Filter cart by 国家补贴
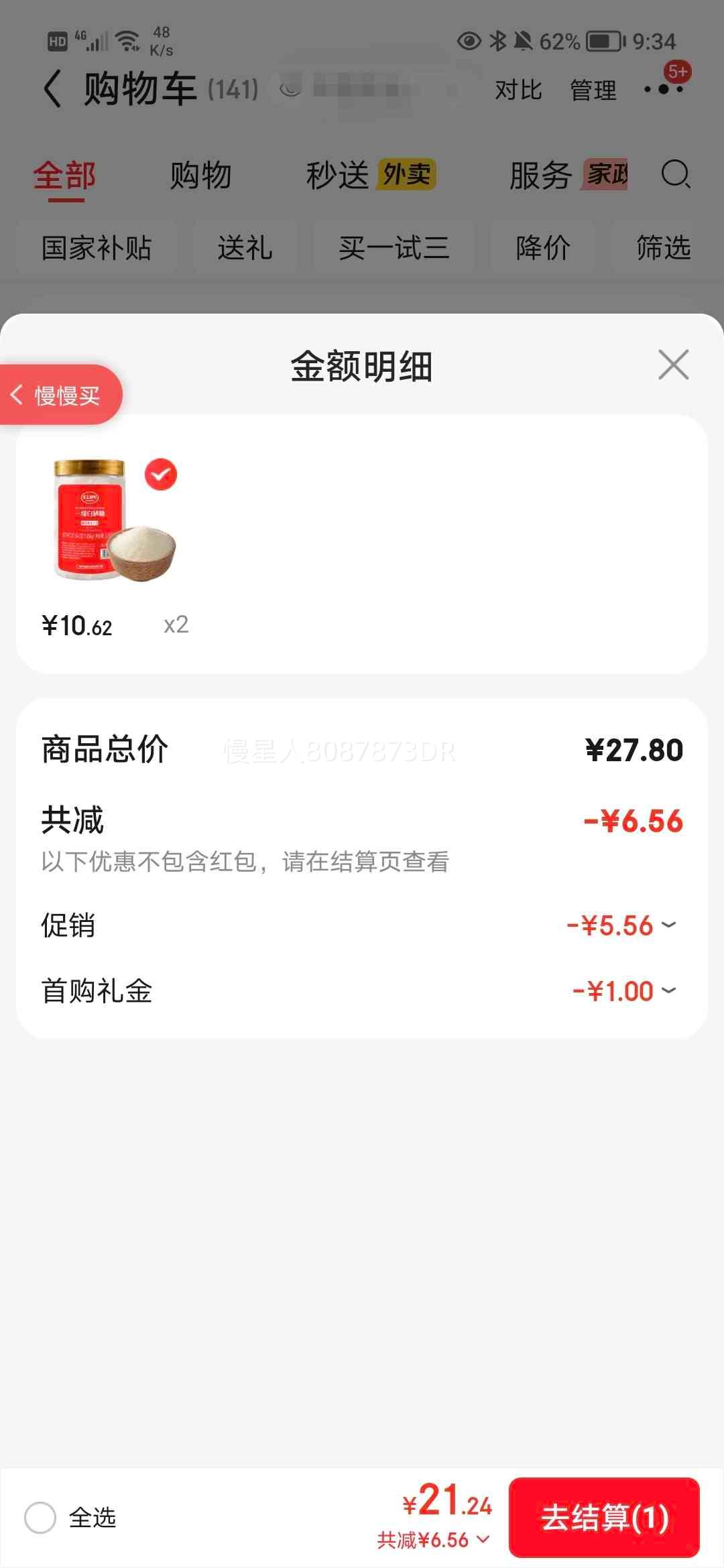 97,248
